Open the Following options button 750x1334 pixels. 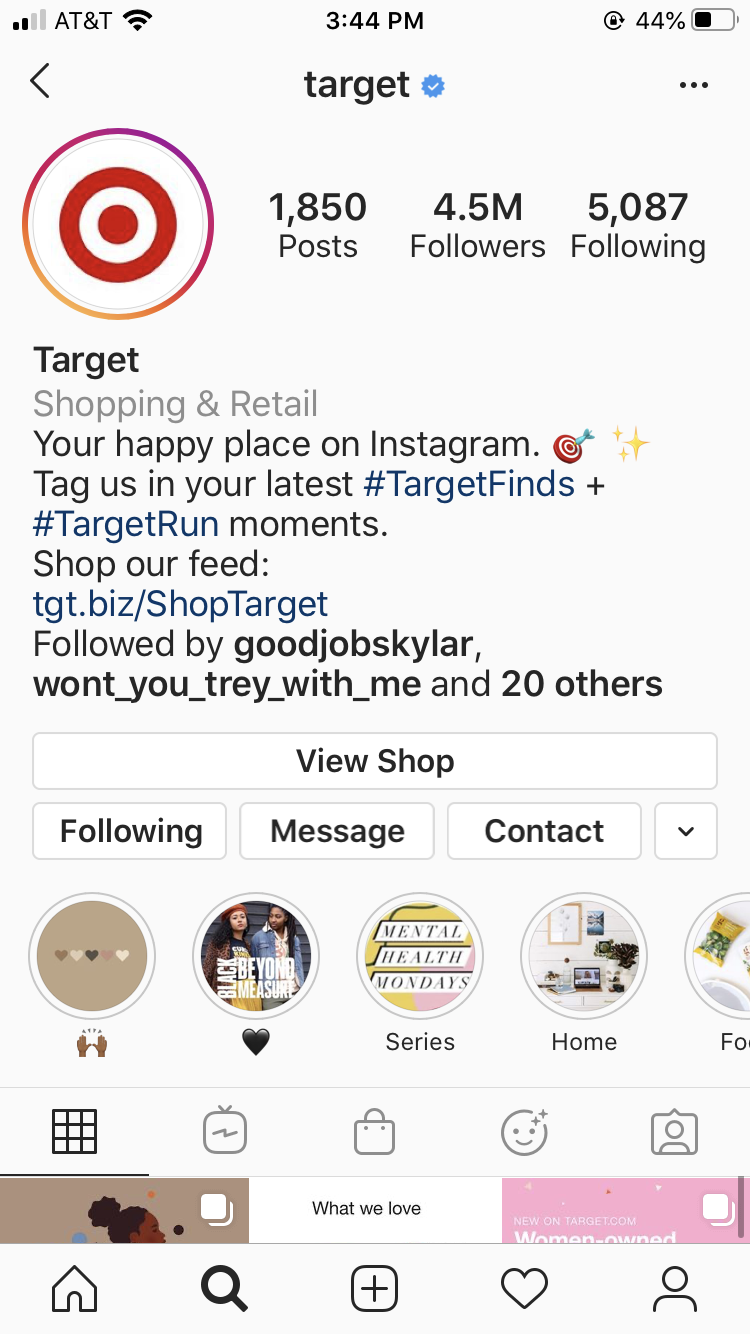point(130,831)
